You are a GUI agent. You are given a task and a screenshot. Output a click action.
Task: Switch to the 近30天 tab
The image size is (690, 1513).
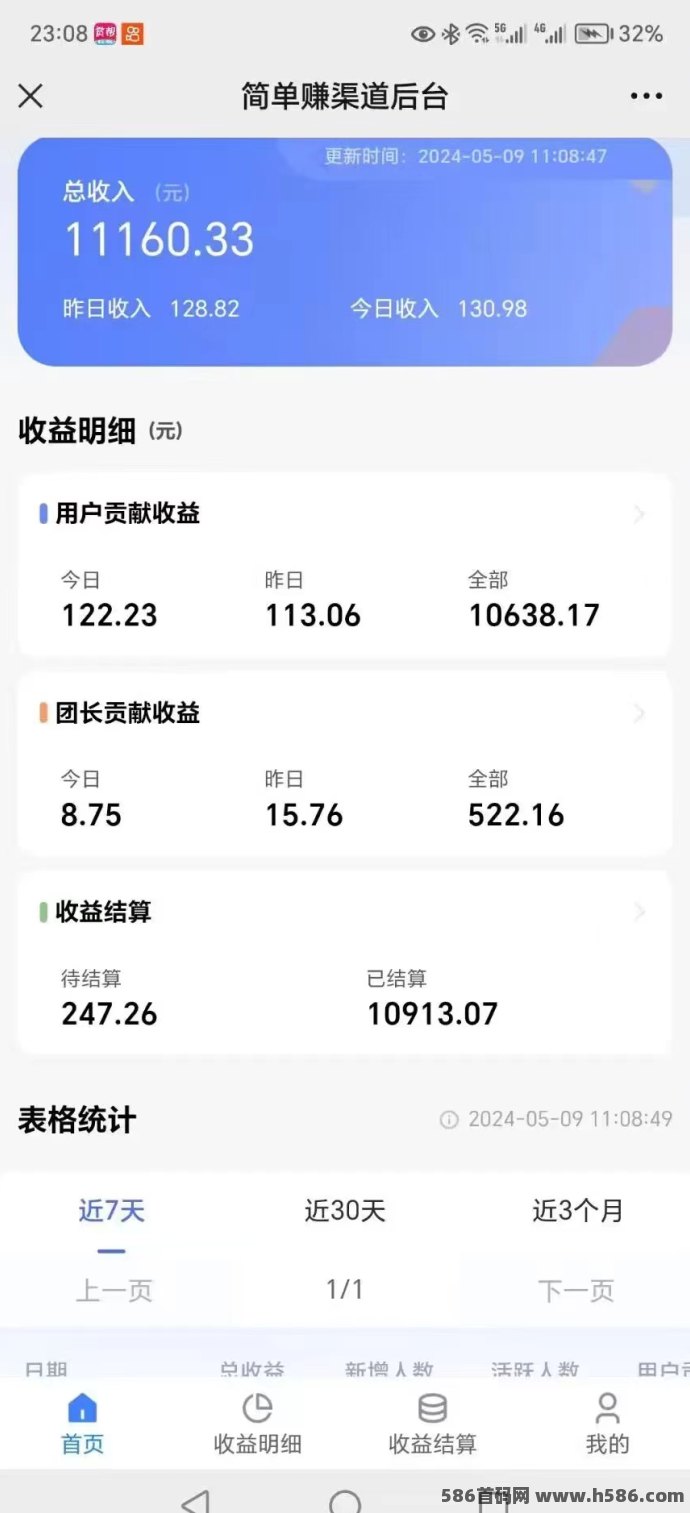pyautogui.click(x=345, y=1211)
